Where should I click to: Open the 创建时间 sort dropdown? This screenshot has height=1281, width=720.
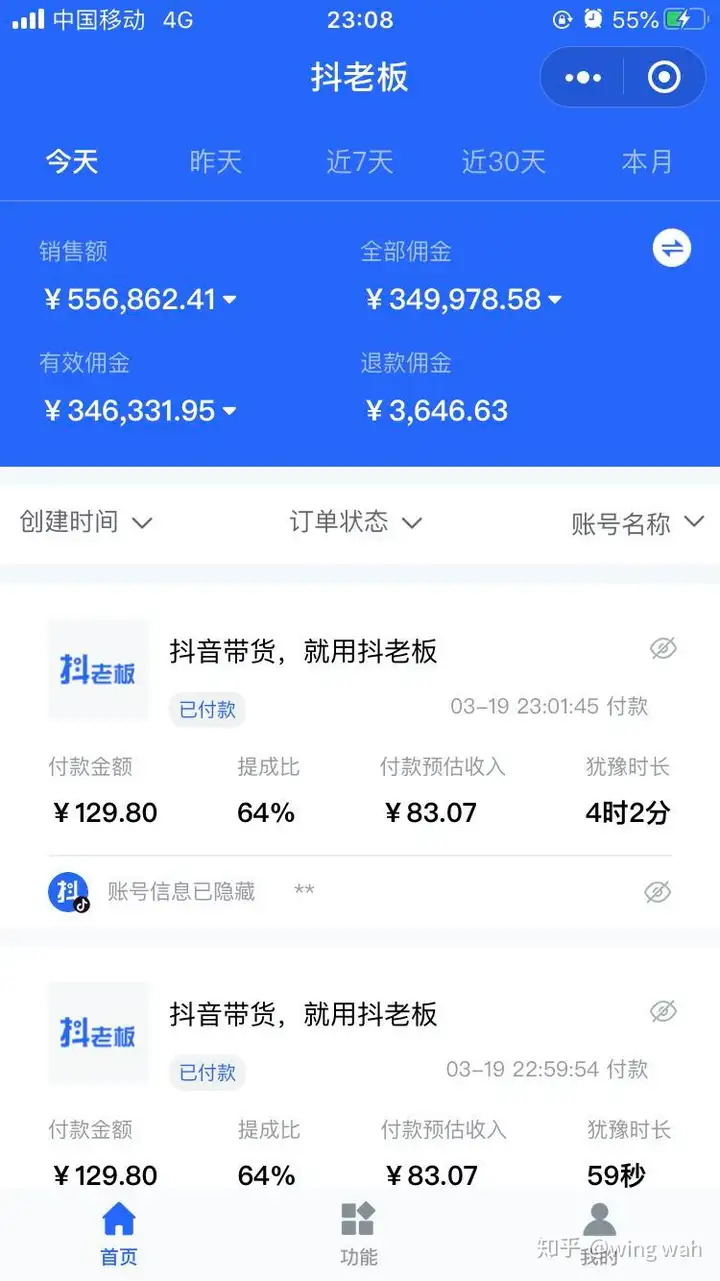click(x=86, y=522)
